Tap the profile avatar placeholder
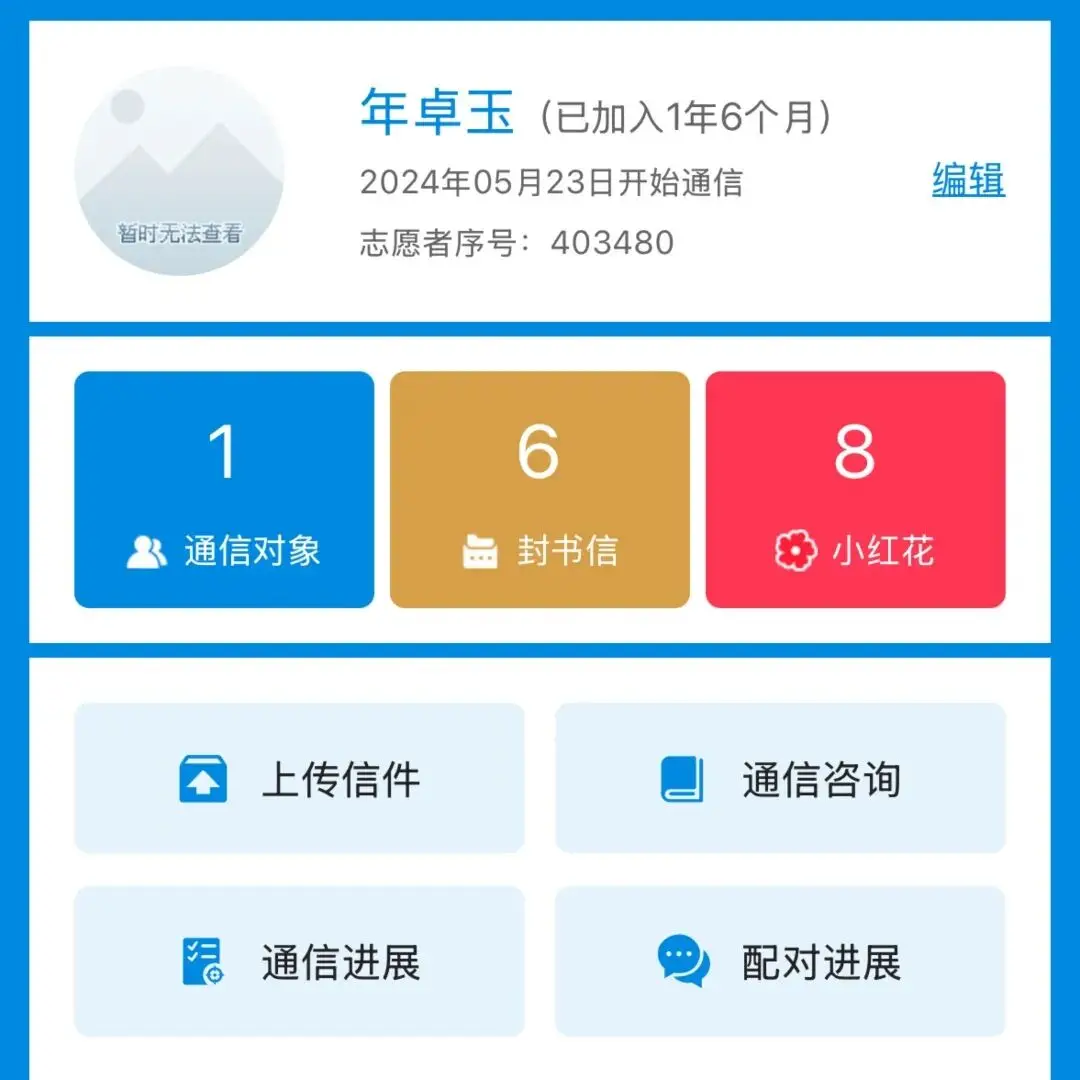Image resolution: width=1080 pixels, height=1080 pixels. point(180,172)
